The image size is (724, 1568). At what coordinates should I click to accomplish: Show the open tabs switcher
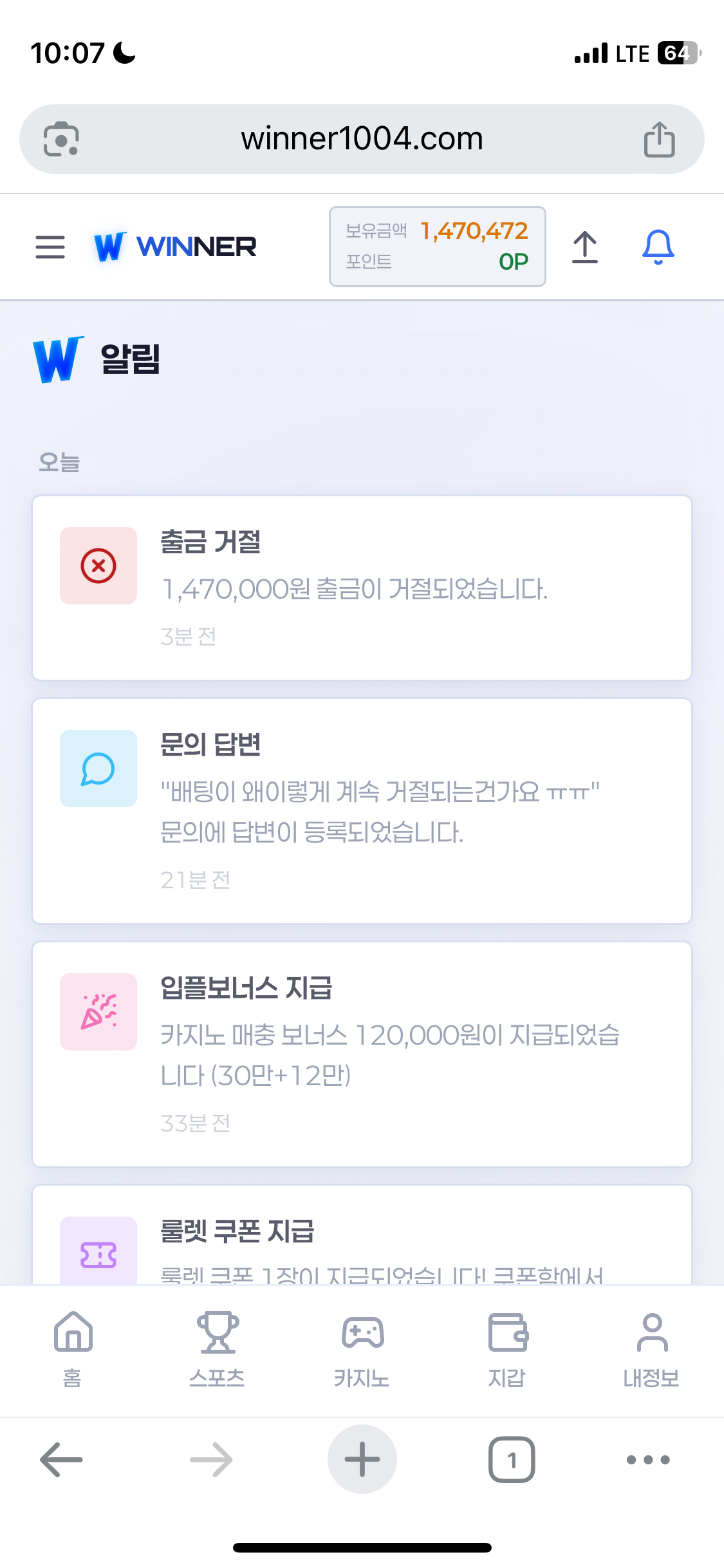tap(512, 1459)
